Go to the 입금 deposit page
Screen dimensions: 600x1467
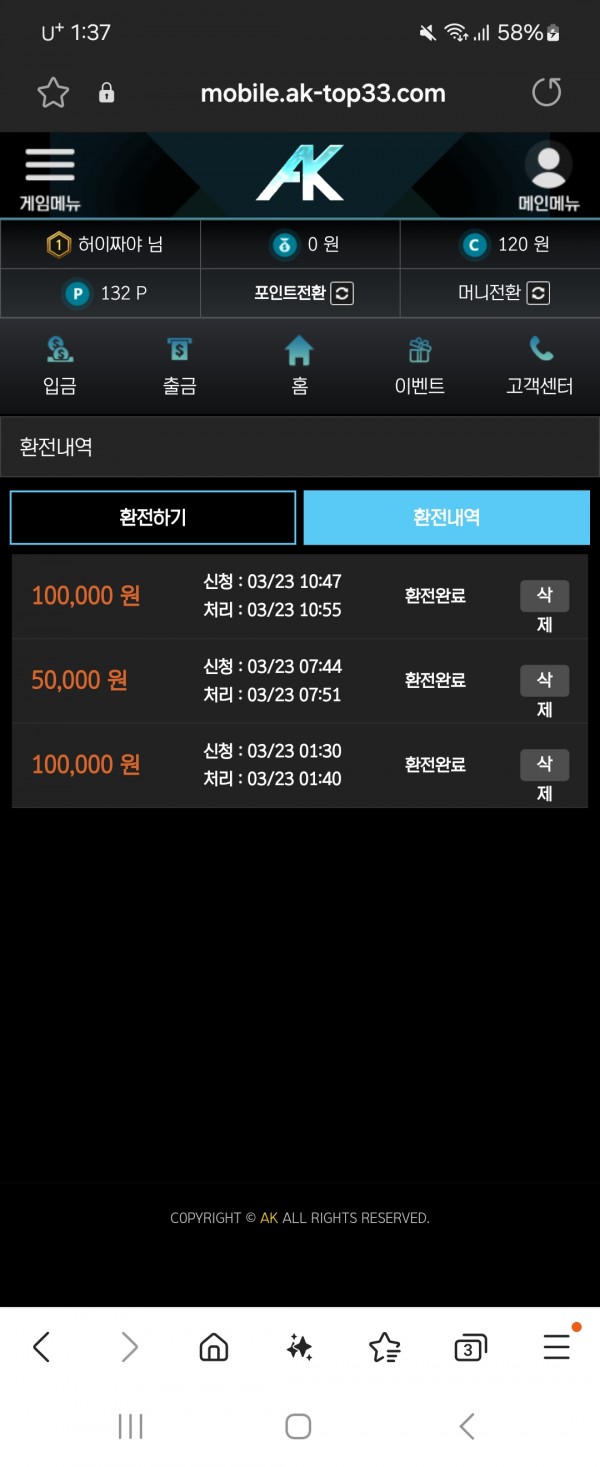(x=60, y=366)
